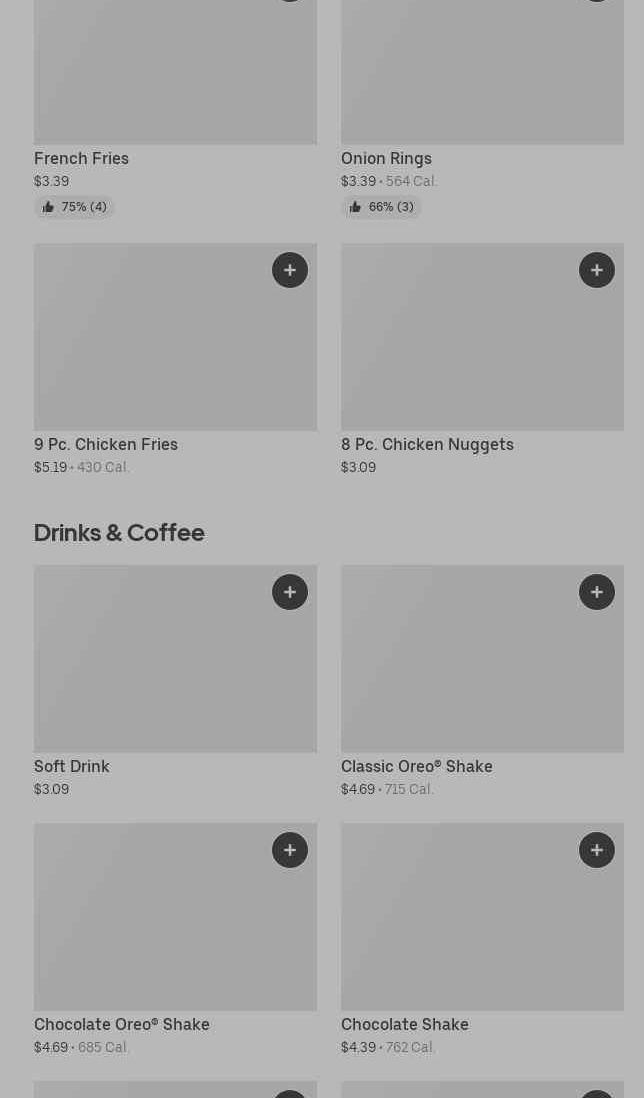644x1098 pixels.
Task: Add Classic Oreo Shake to cart
Action: click(x=597, y=592)
